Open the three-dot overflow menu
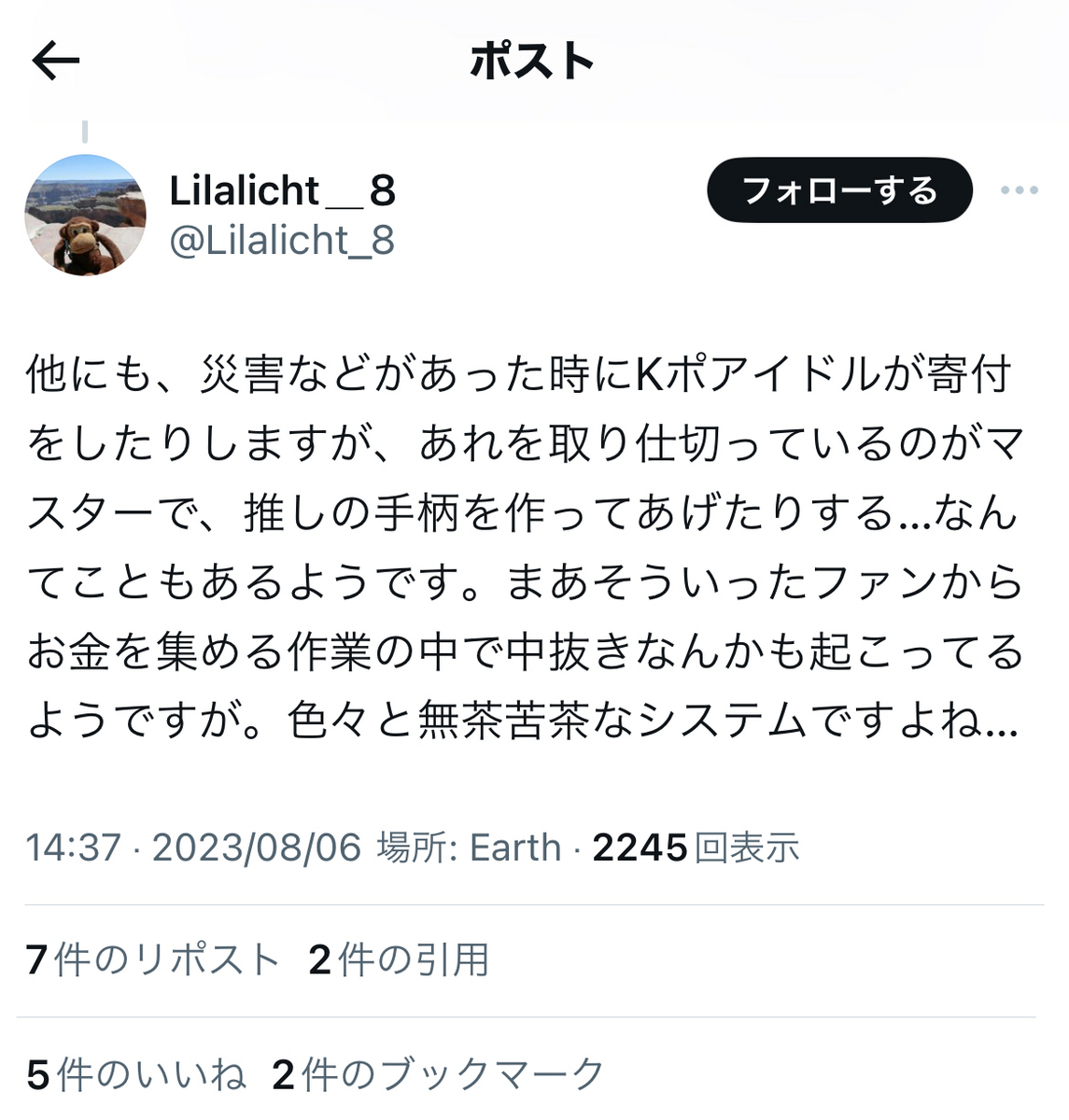The height and width of the screenshot is (1120, 1069). [x=1019, y=190]
